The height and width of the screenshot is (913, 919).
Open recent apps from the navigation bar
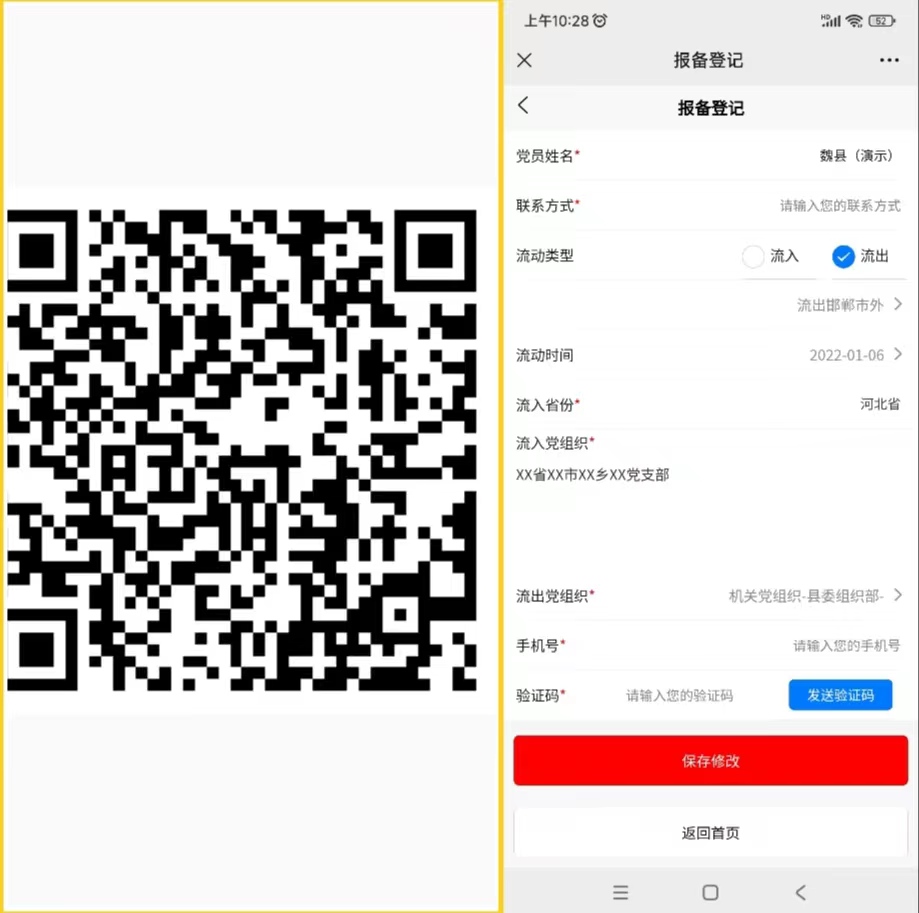click(620, 892)
